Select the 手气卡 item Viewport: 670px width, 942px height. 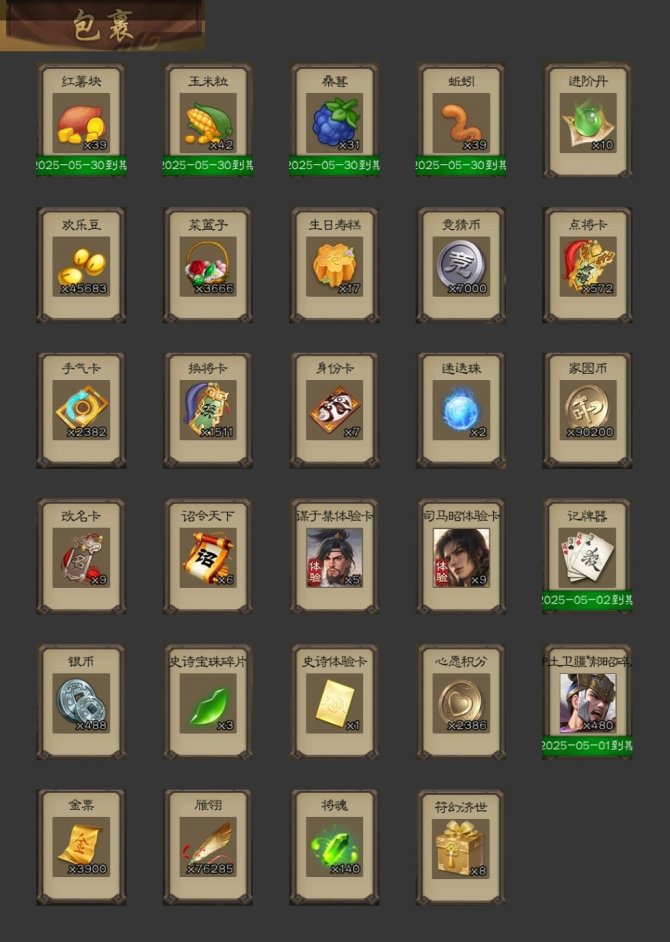click(x=81, y=411)
